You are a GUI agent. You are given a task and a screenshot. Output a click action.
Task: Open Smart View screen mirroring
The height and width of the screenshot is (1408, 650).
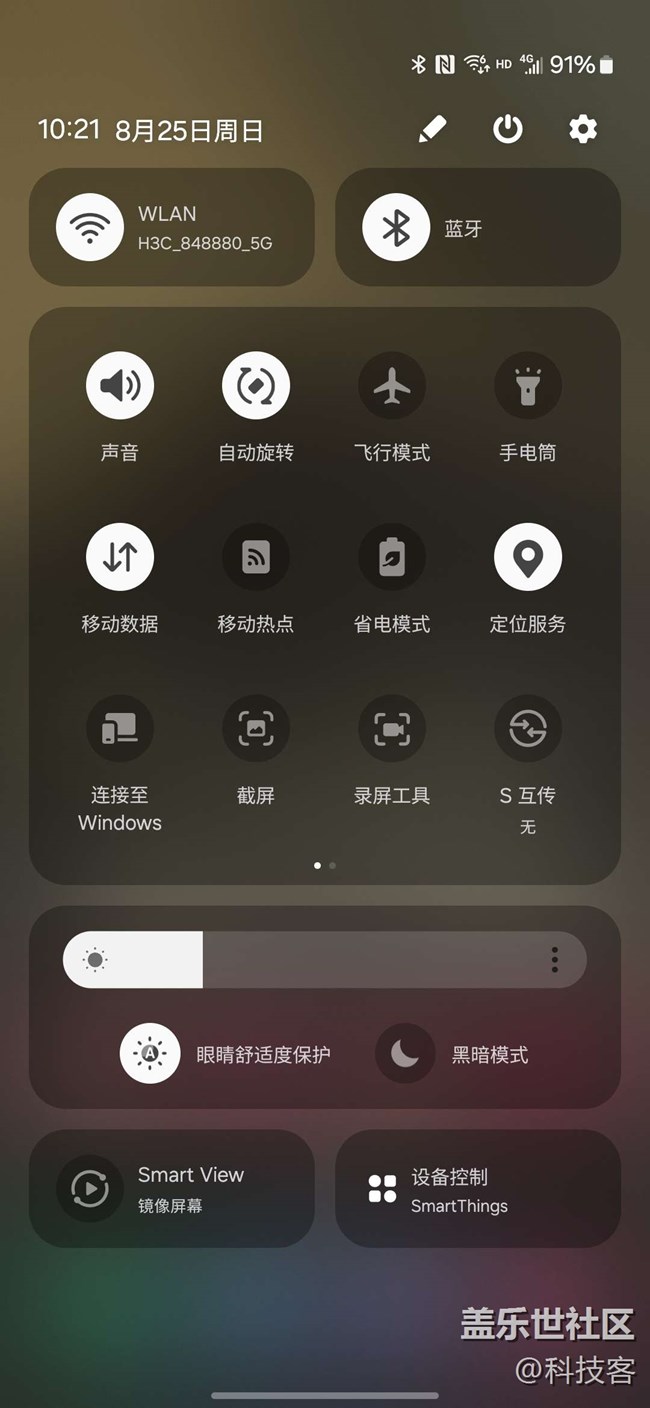tap(172, 1188)
